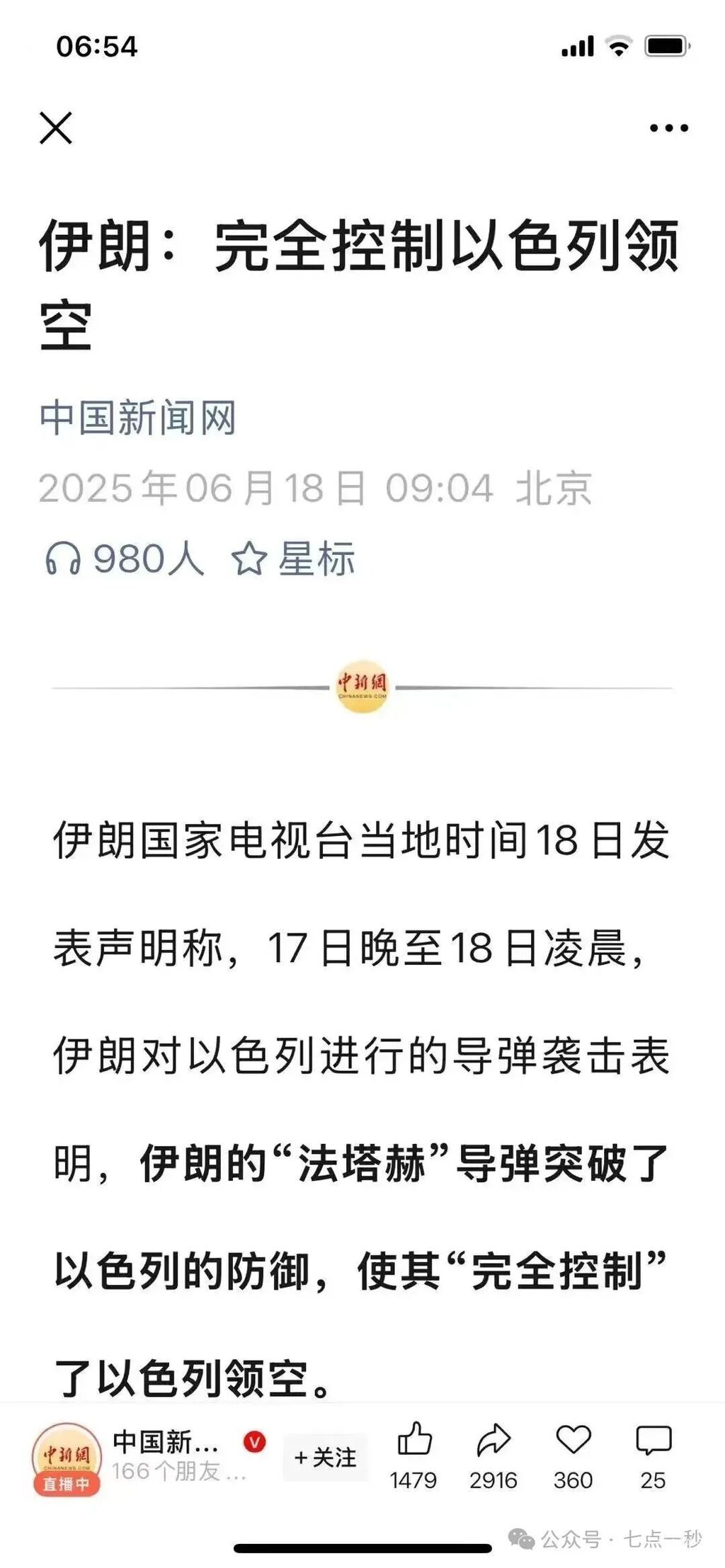725x1568 pixels.
Task: Star the account with 星标
Action: click(293, 559)
